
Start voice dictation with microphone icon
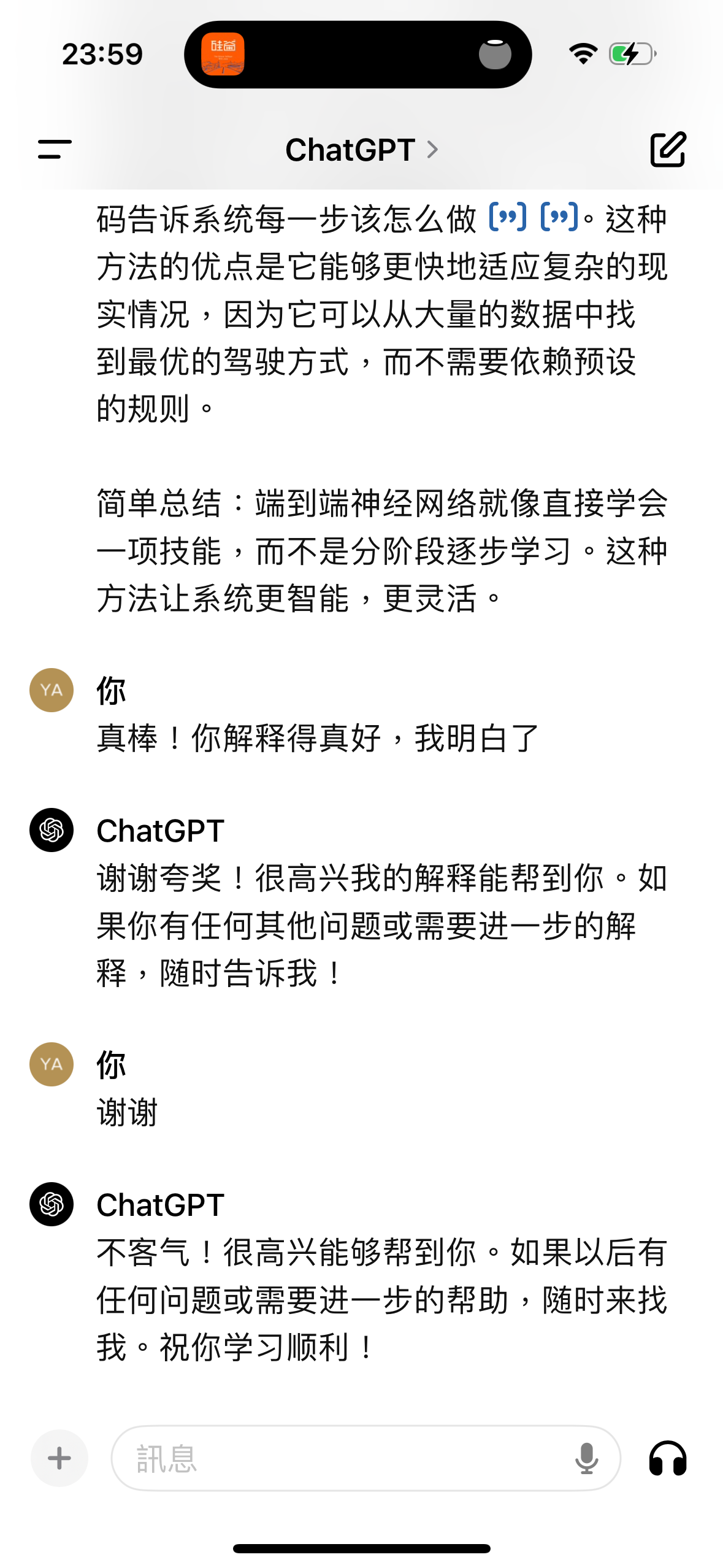point(586,1458)
